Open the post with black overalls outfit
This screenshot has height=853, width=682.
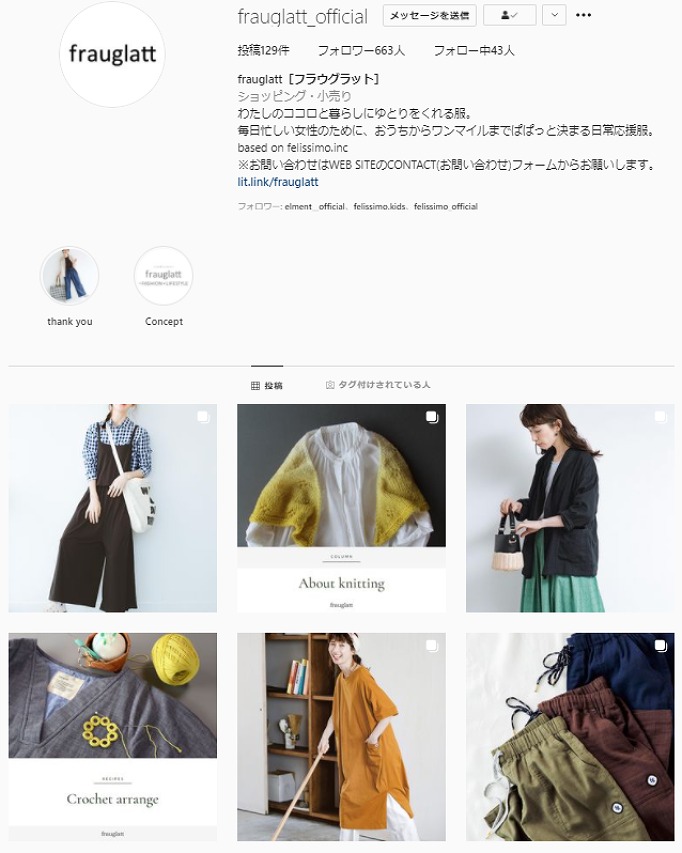(x=112, y=508)
